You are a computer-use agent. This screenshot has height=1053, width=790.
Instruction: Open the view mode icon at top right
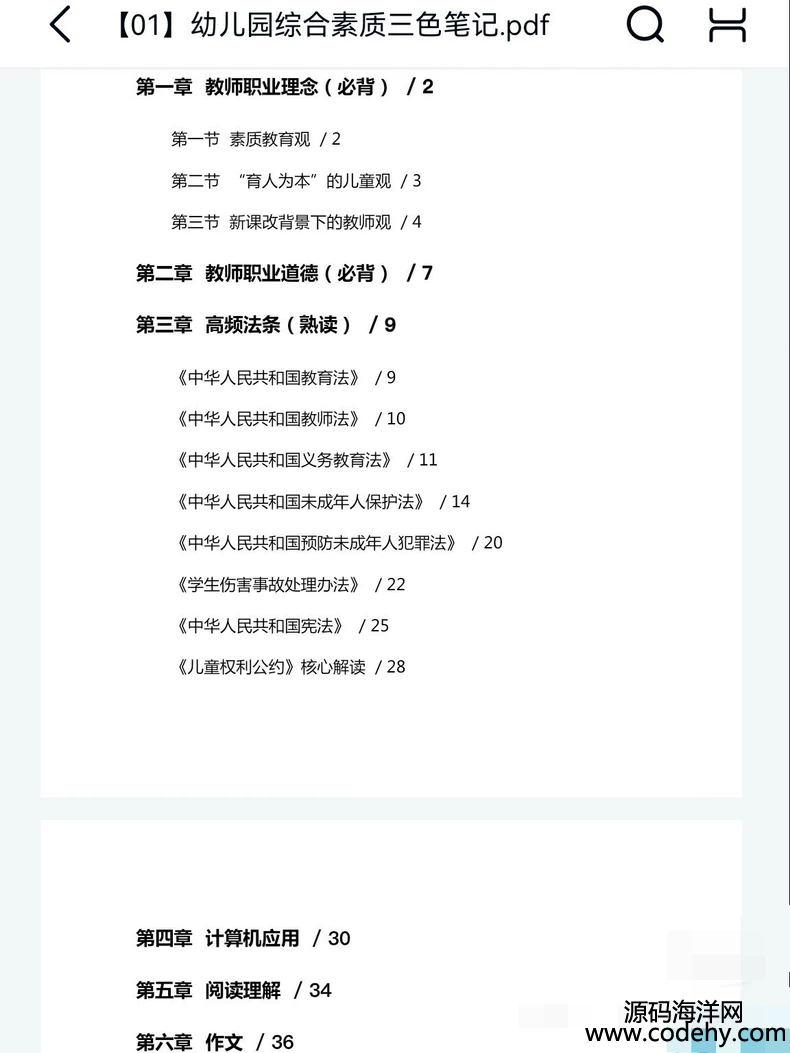(x=727, y=25)
